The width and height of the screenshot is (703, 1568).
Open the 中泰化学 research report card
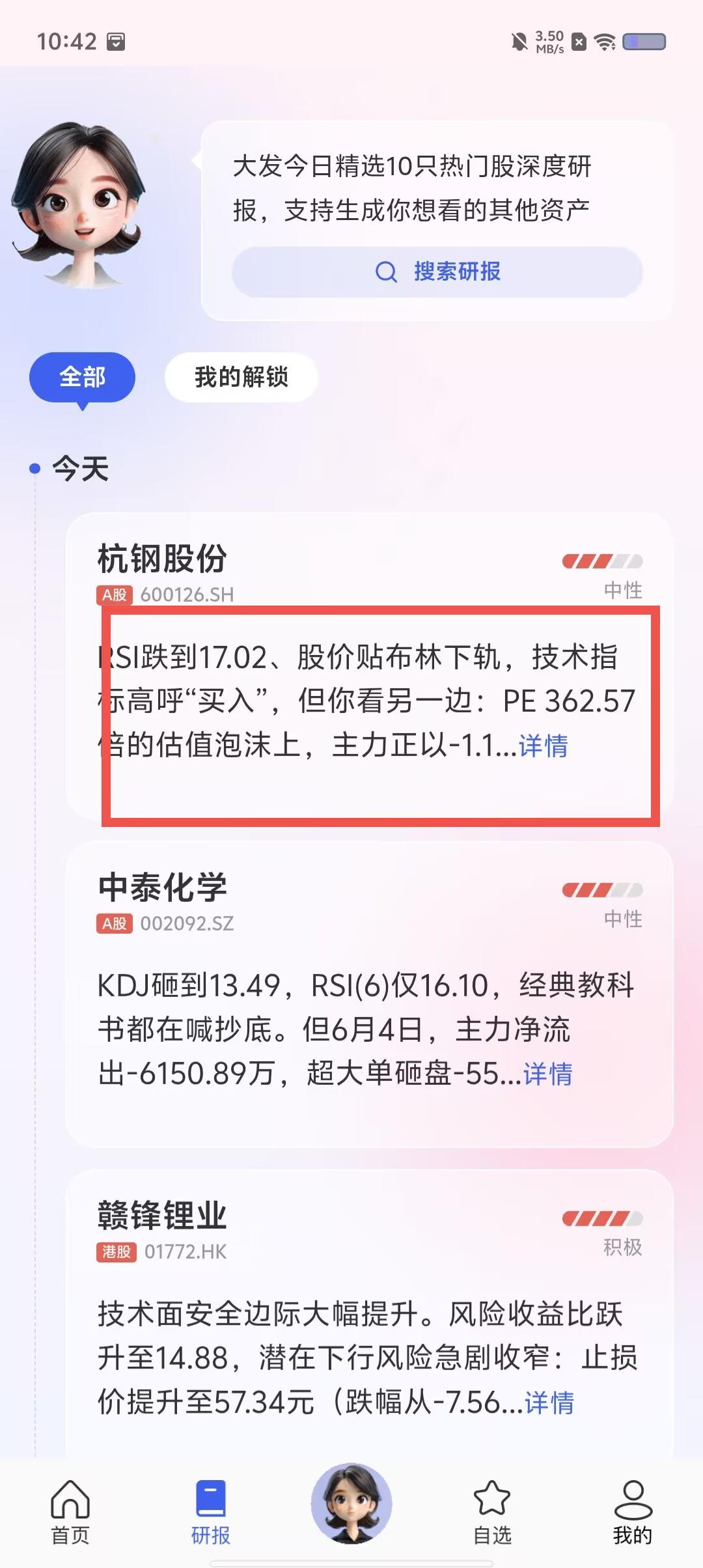coord(369,994)
